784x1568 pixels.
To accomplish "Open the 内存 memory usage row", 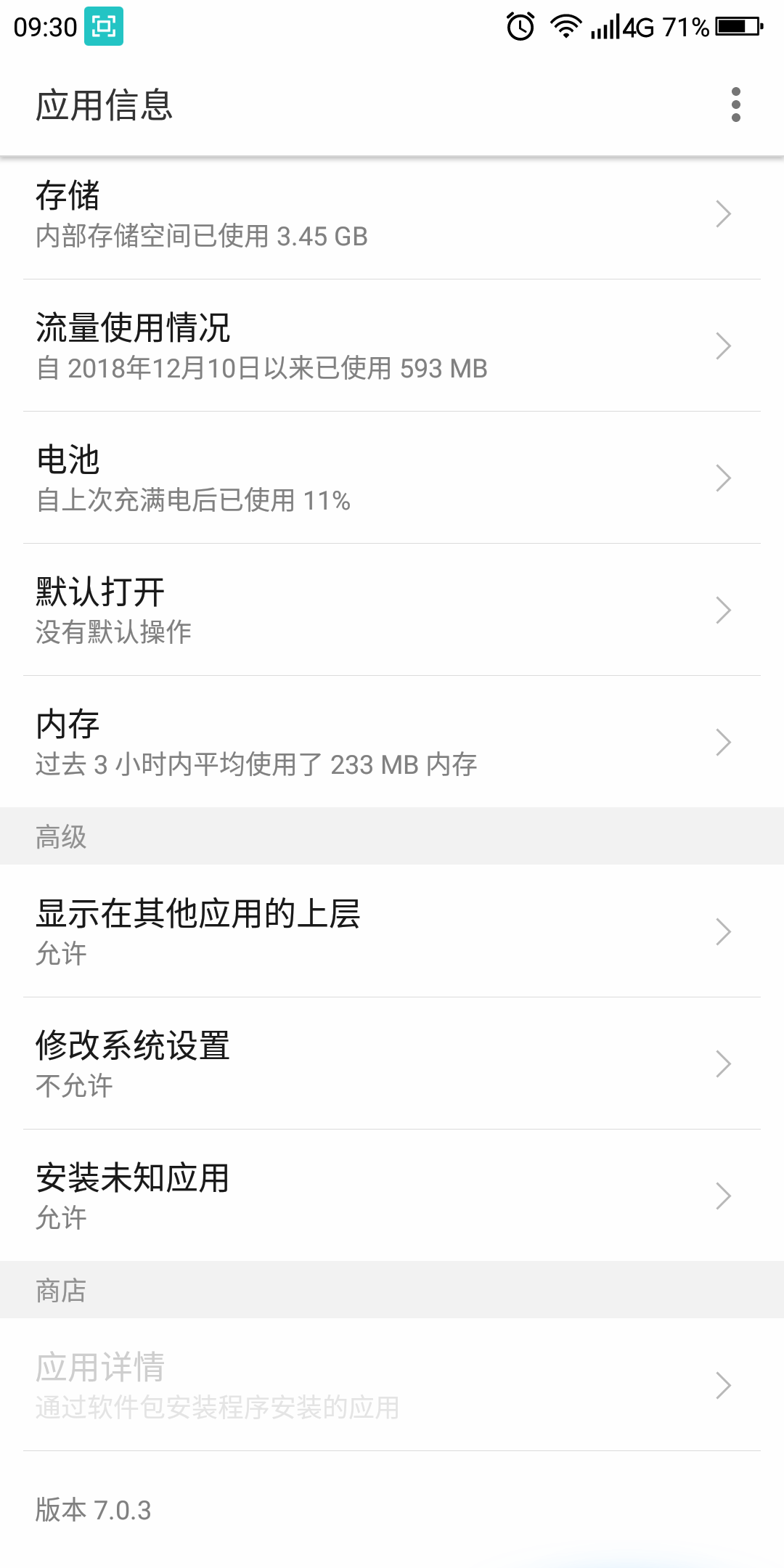I will tap(392, 742).
